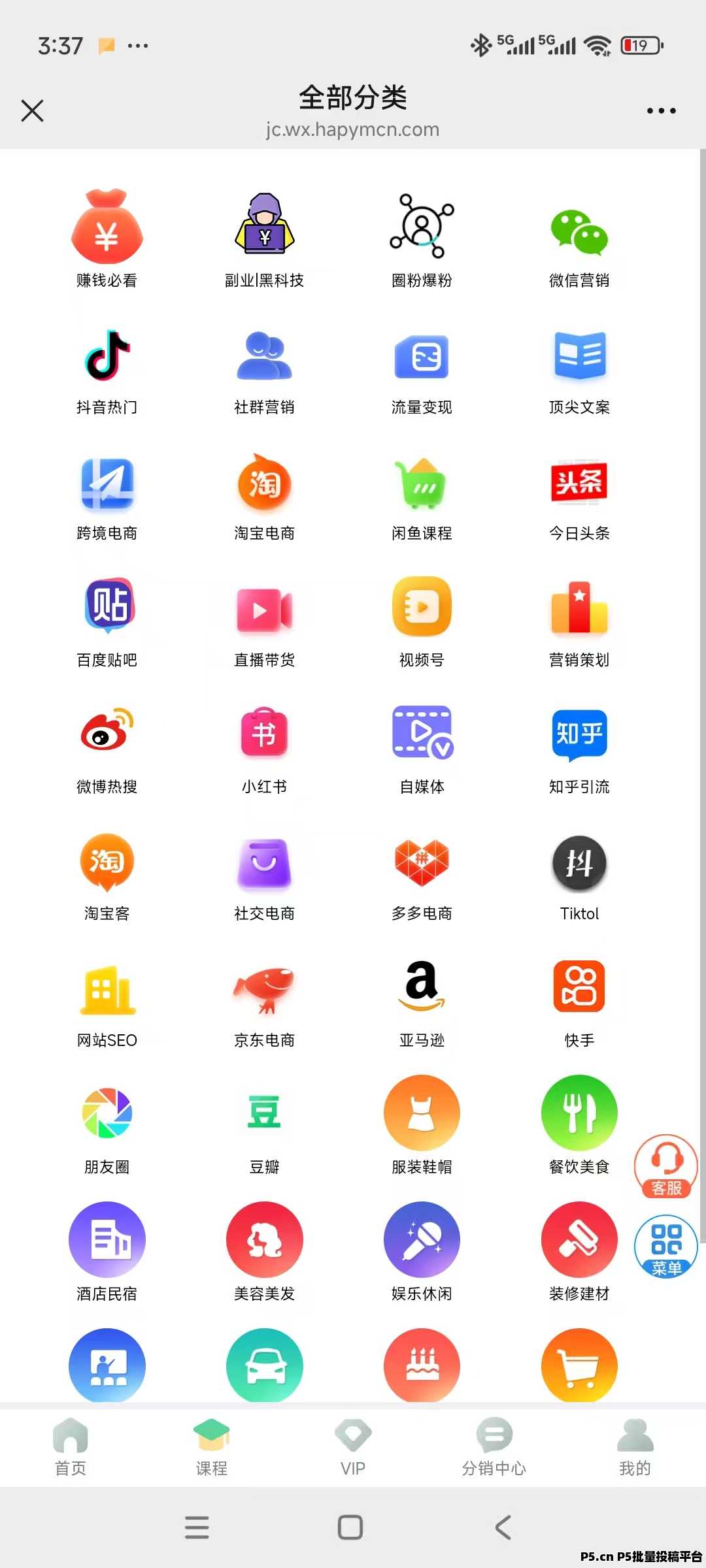Select the 淘宝电商 Taobao icon
Screen dimensions: 706x1568
coord(263,485)
